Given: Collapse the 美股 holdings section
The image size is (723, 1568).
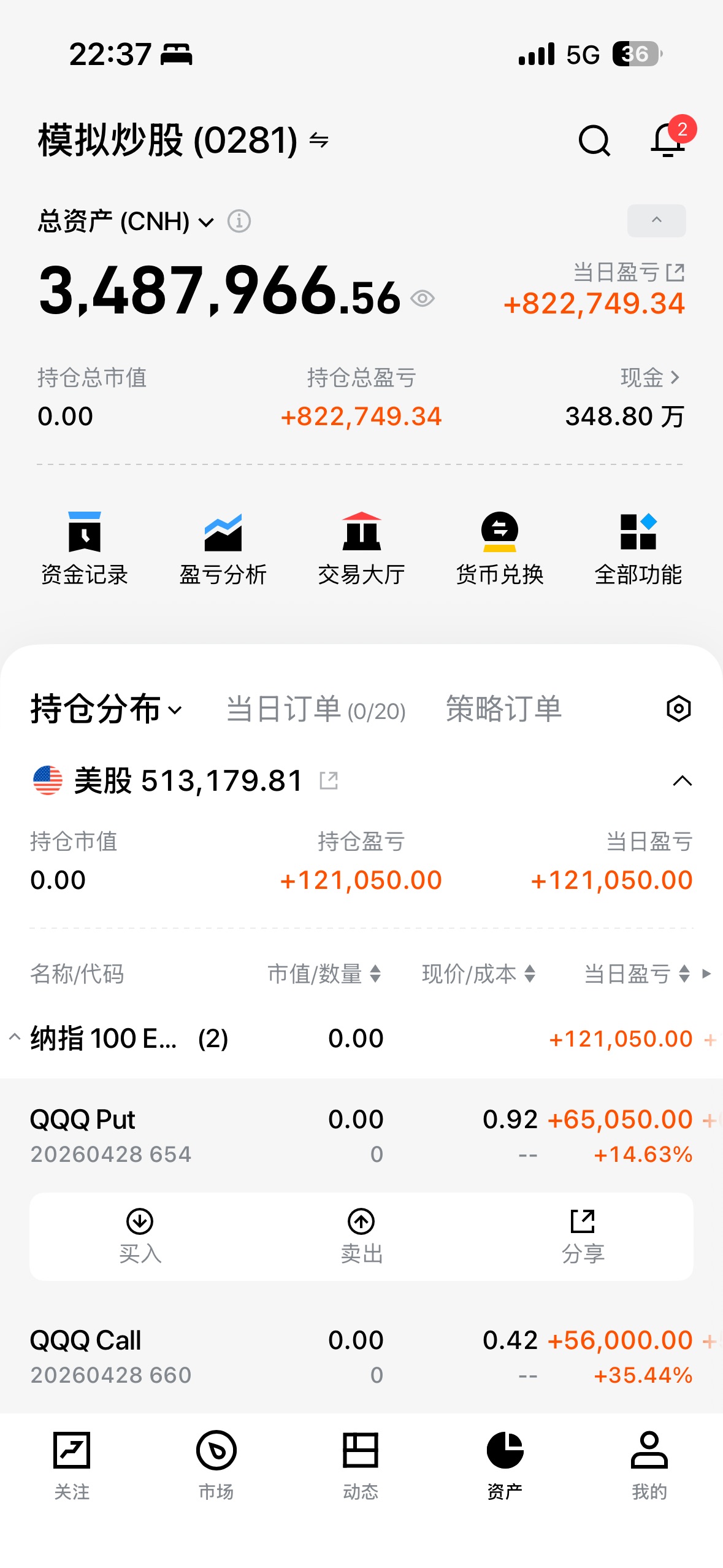Looking at the screenshot, I should 682,781.
